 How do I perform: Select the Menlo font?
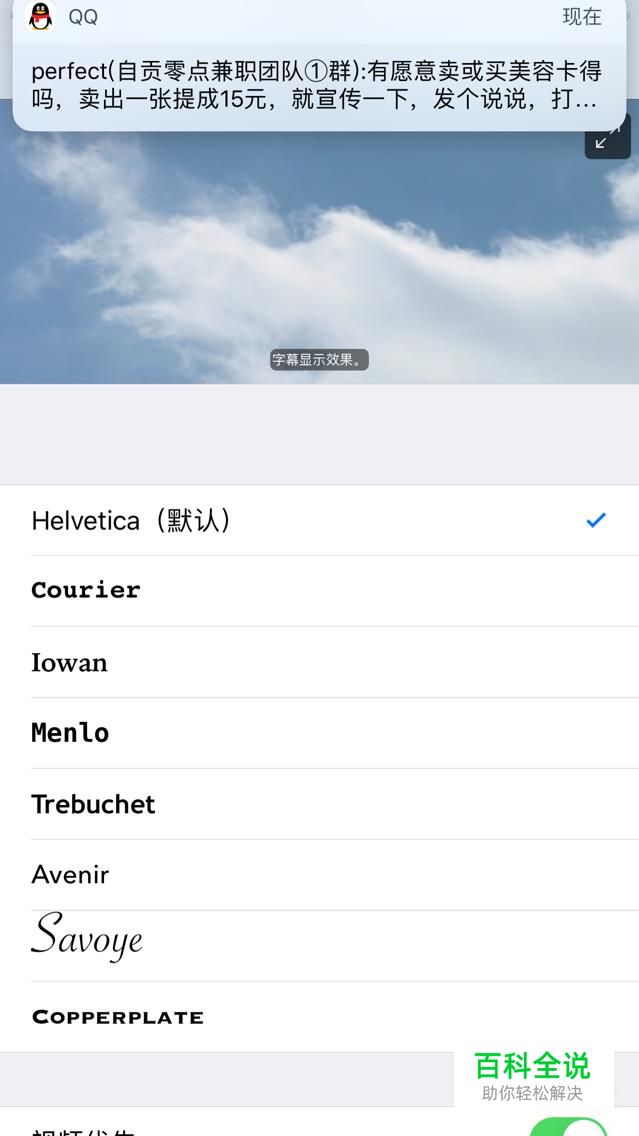click(x=320, y=733)
